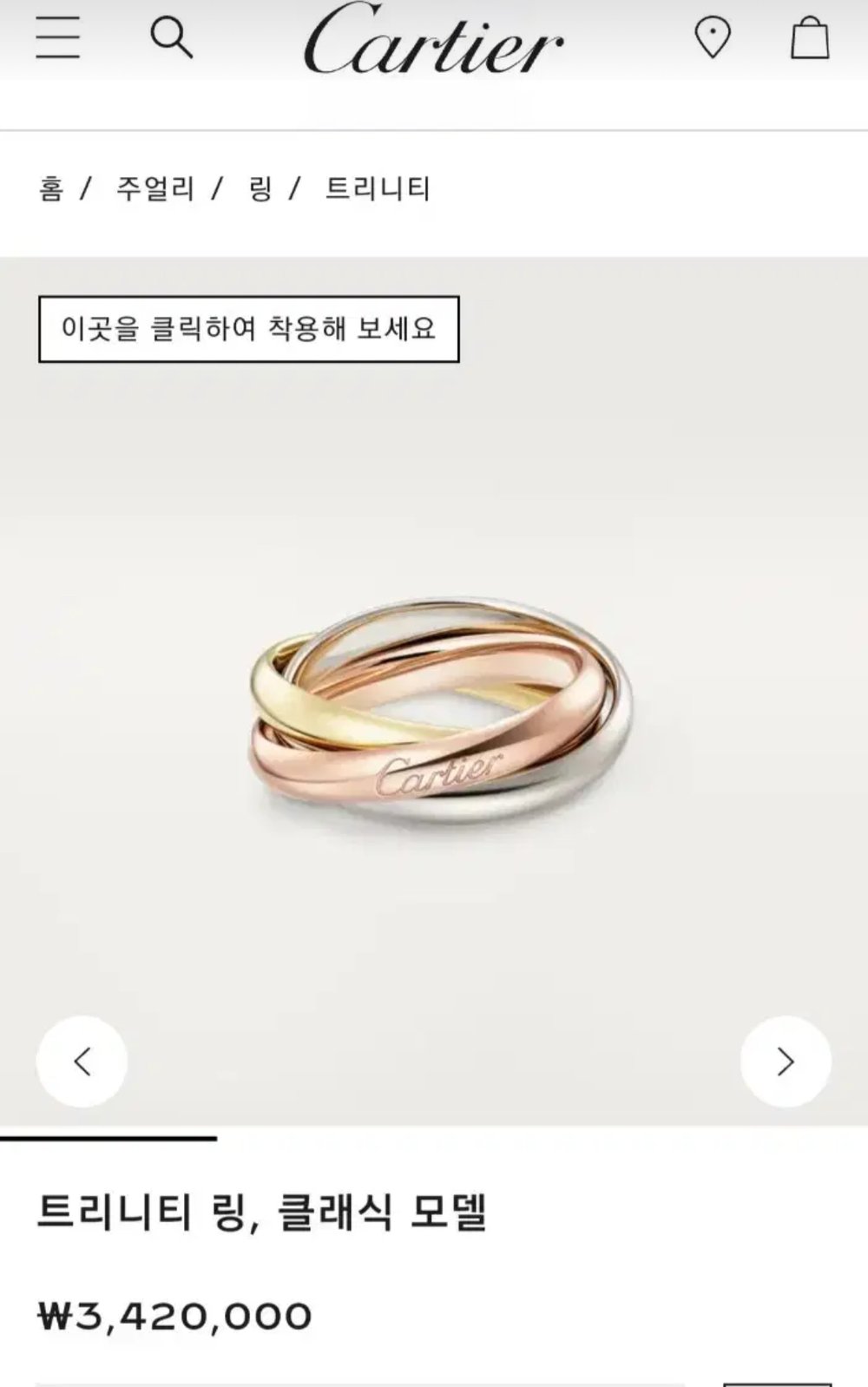The image size is (868, 1387).
Task: Open the Trinity ring product image
Action: [x=441, y=716]
